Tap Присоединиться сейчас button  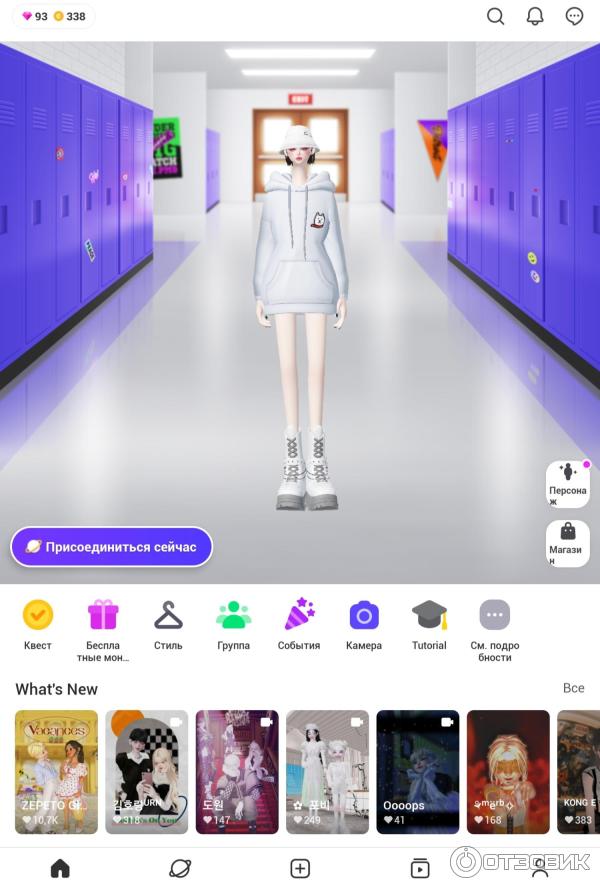pos(112,547)
